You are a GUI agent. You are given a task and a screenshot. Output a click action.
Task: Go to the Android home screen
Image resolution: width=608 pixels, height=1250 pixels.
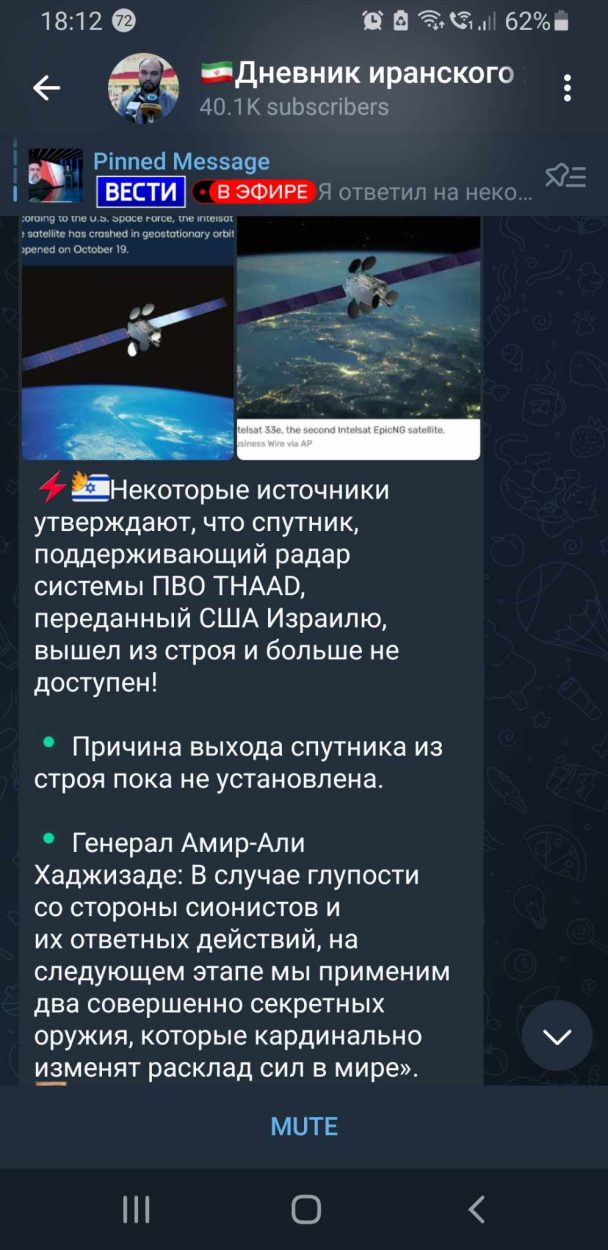(305, 1209)
